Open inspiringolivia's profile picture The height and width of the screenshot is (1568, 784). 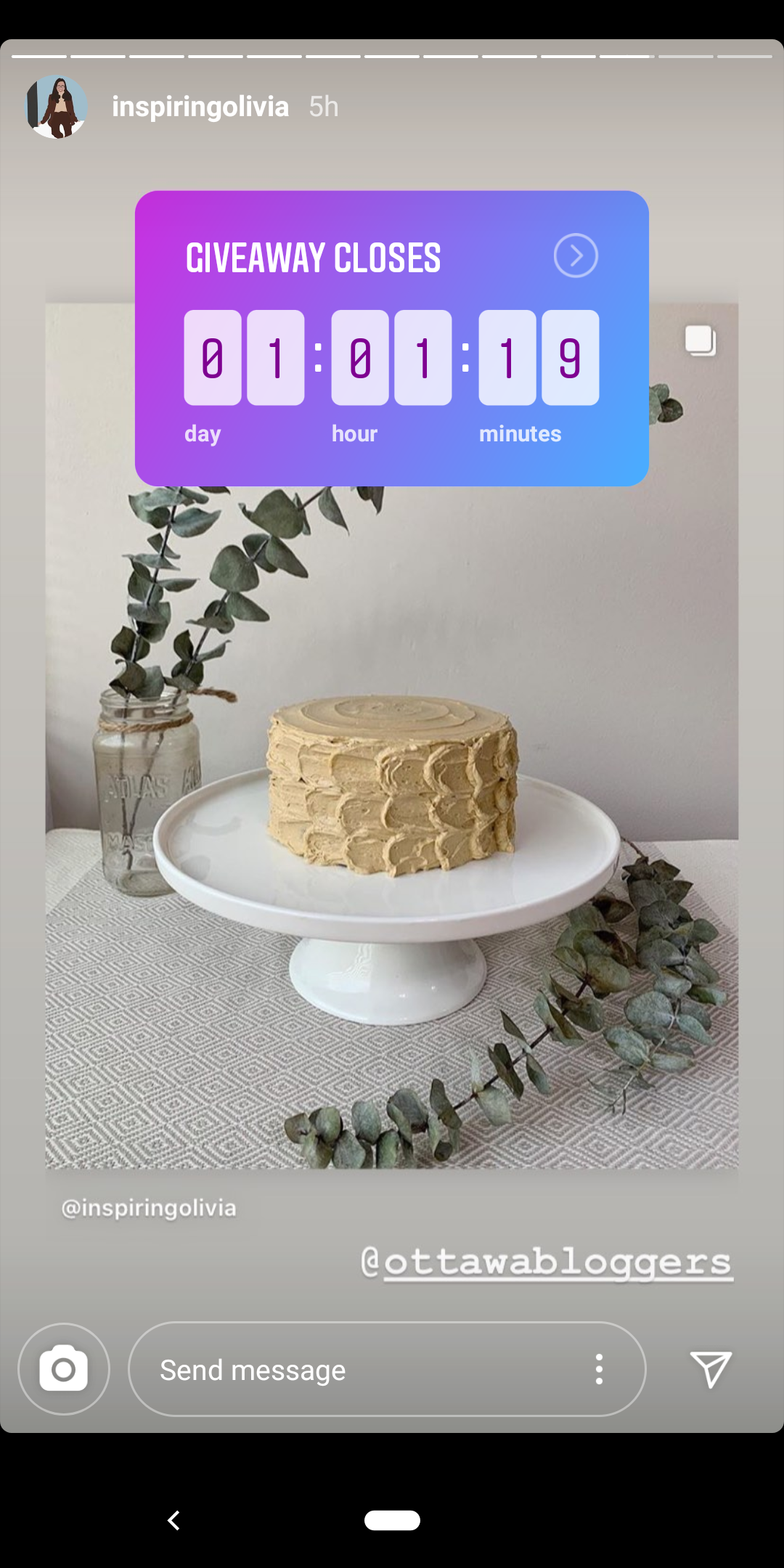tap(57, 107)
